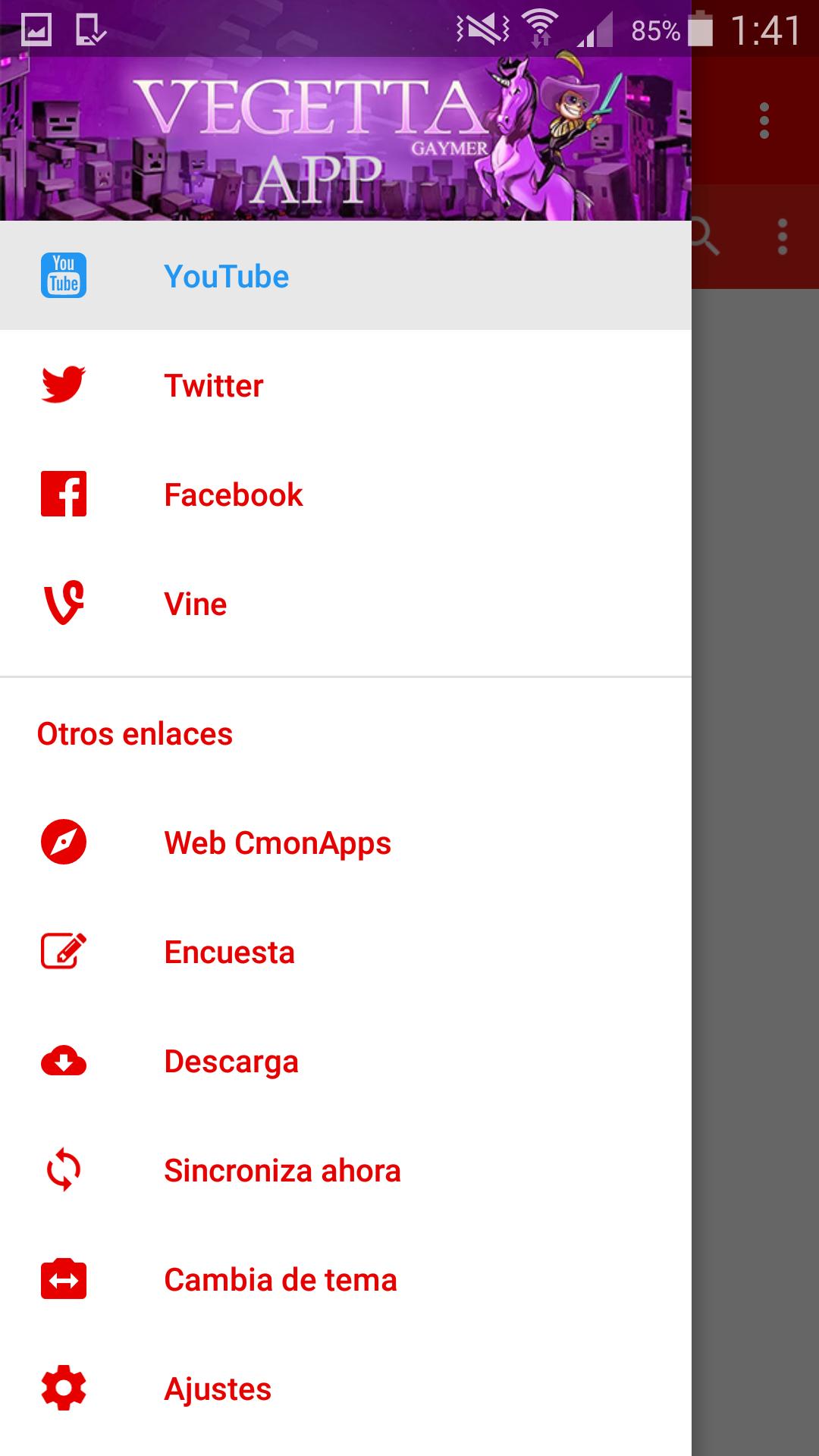Open the second overflow menu near search

pos(781,237)
